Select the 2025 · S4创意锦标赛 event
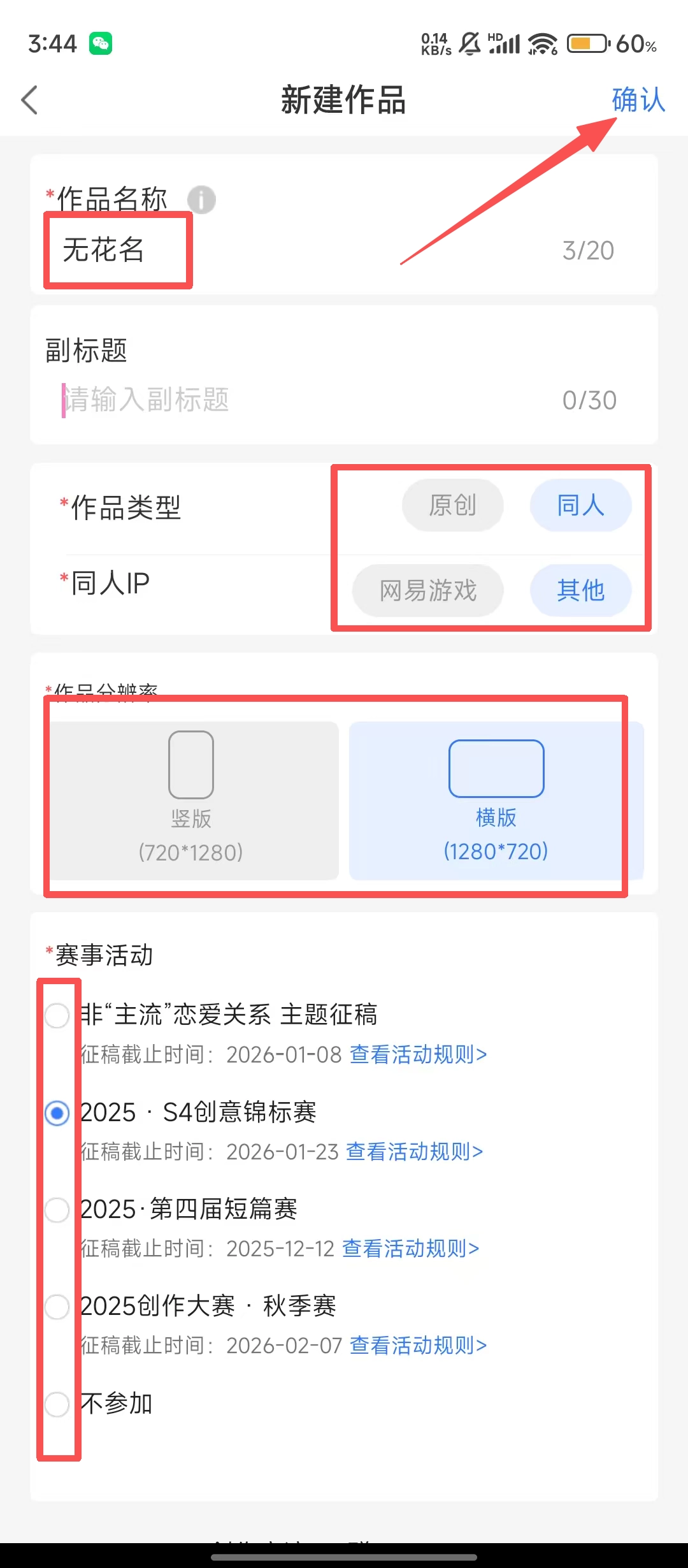The height and width of the screenshot is (1568, 688). [57, 1113]
